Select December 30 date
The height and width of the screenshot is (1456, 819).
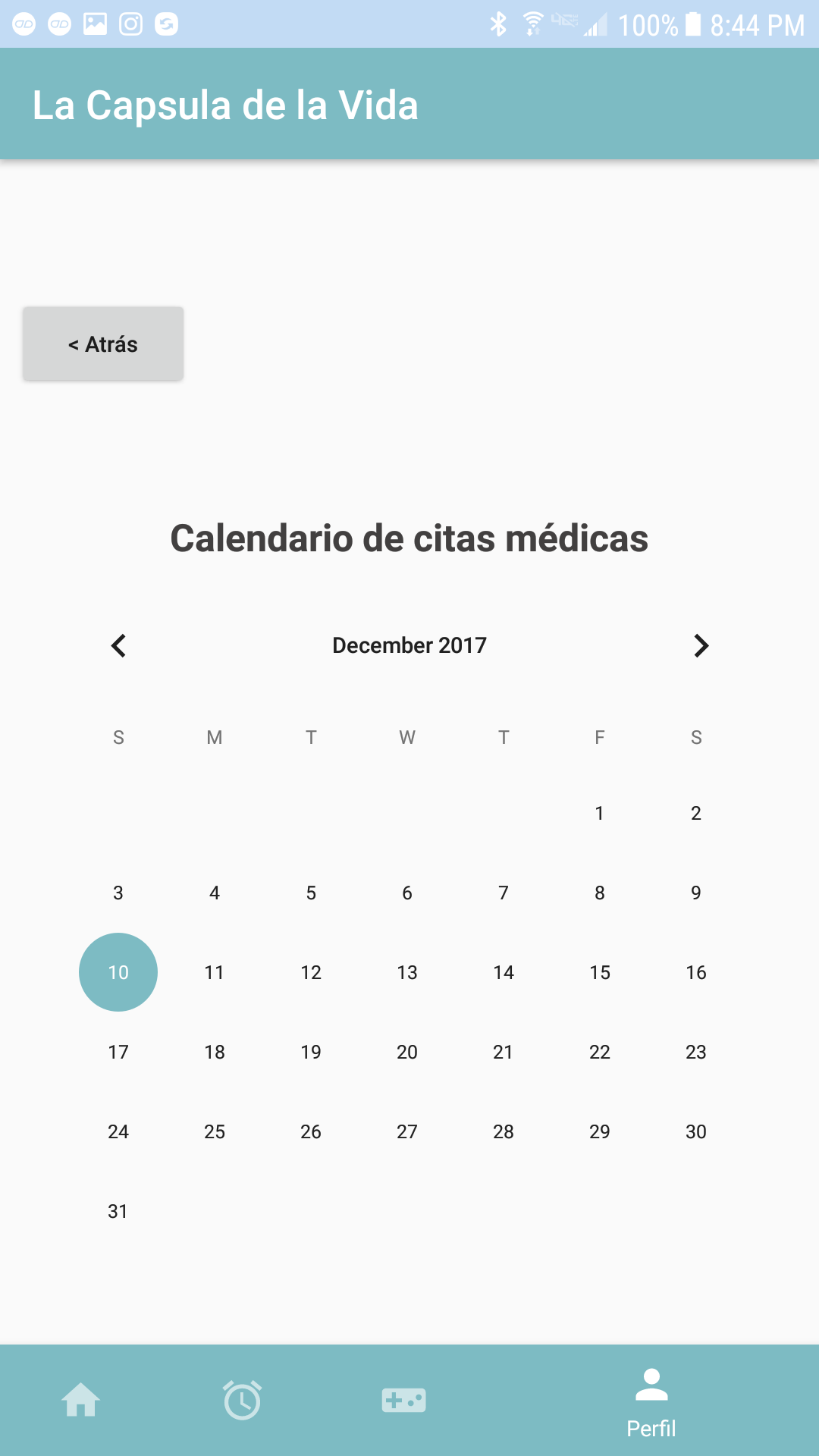pyautogui.click(x=696, y=1131)
